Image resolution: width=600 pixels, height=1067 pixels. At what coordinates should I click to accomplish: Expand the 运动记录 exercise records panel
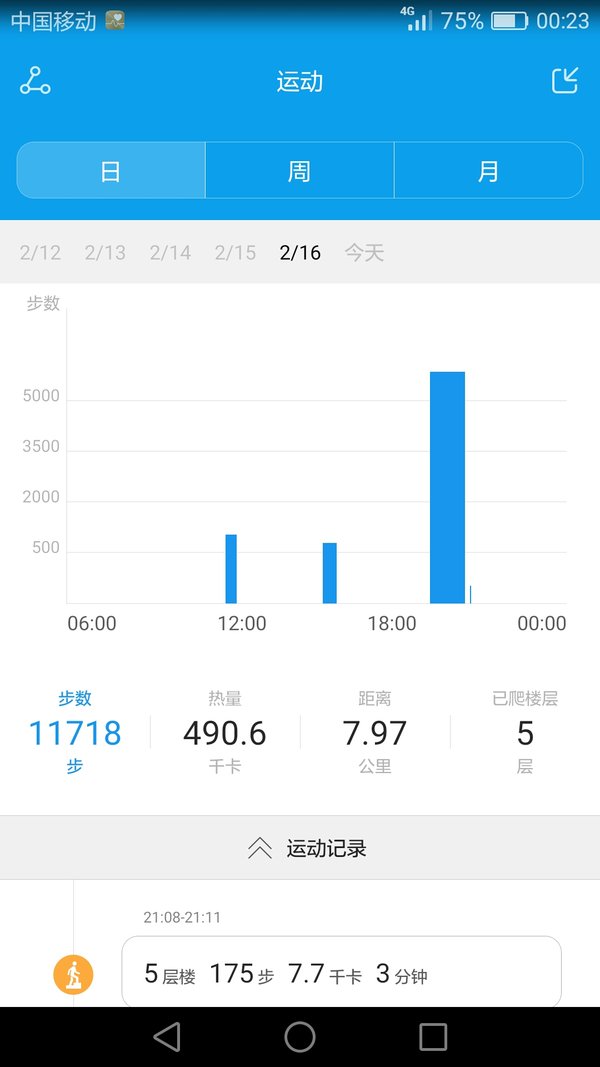[300, 848]
